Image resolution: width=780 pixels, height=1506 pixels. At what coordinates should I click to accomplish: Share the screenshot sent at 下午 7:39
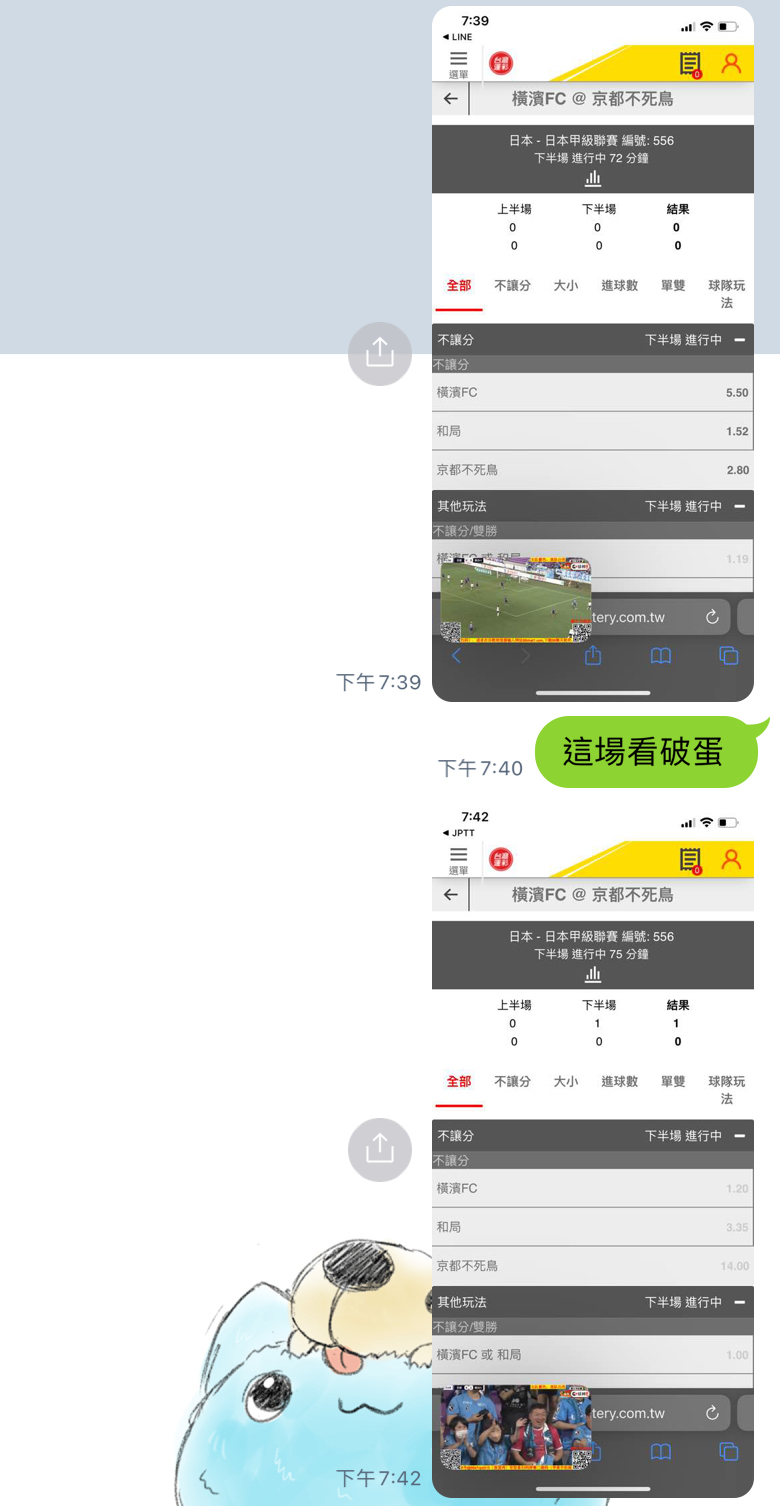click(x=380, y=353)
